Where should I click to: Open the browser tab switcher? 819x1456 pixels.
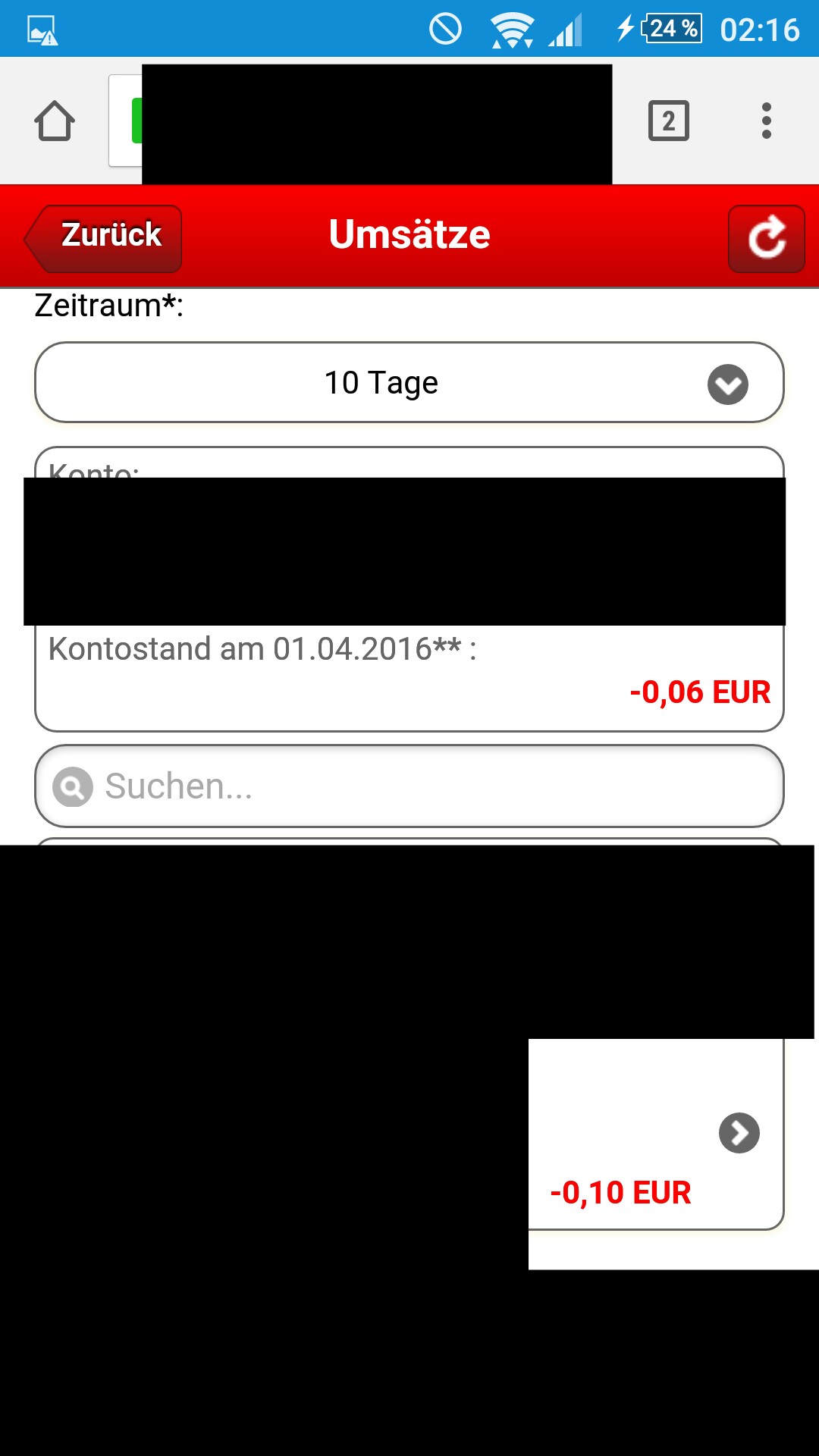click(668, 121)
